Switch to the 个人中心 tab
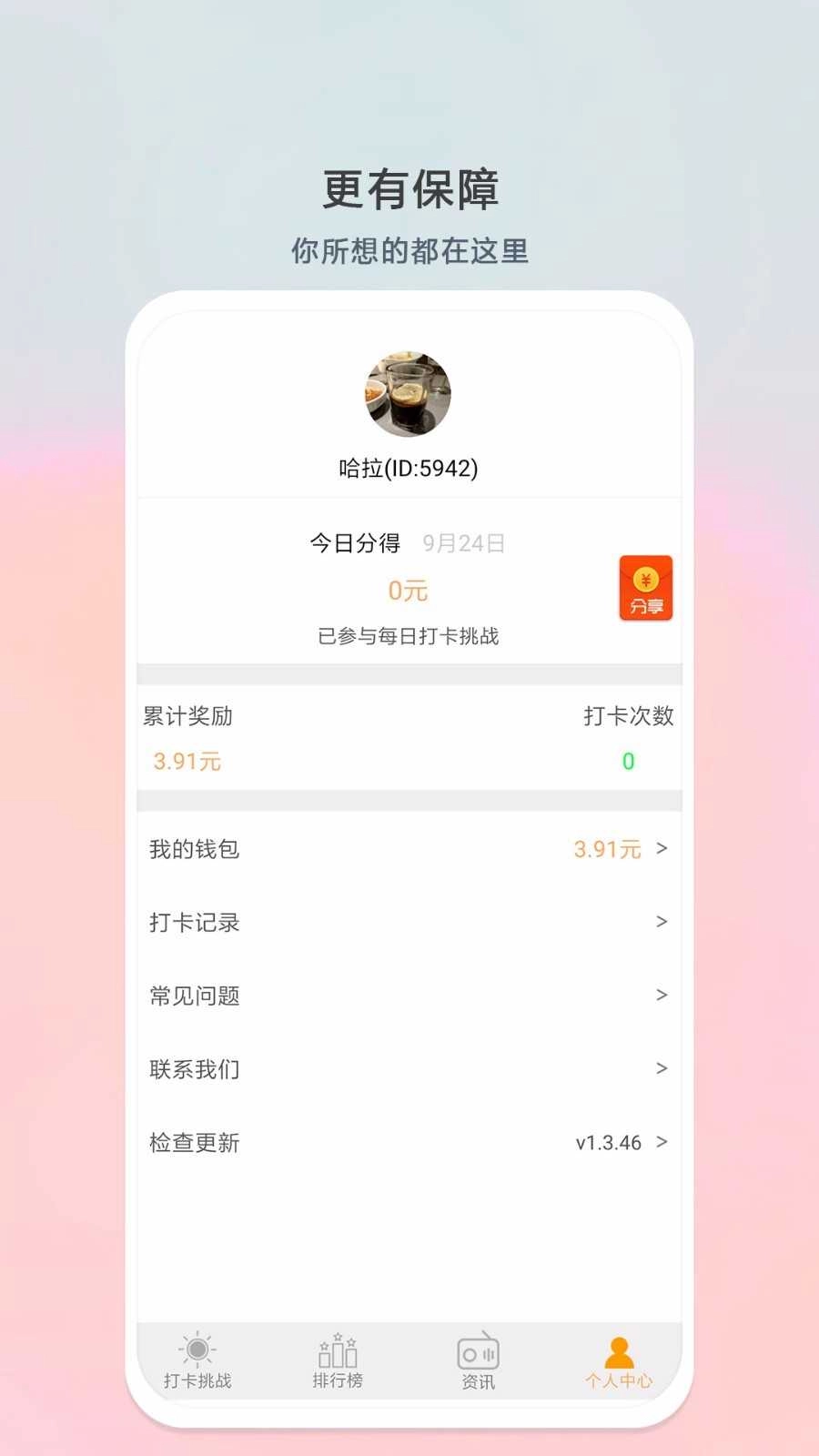This screenshot has width=819, height=1456. [618, 1360]
